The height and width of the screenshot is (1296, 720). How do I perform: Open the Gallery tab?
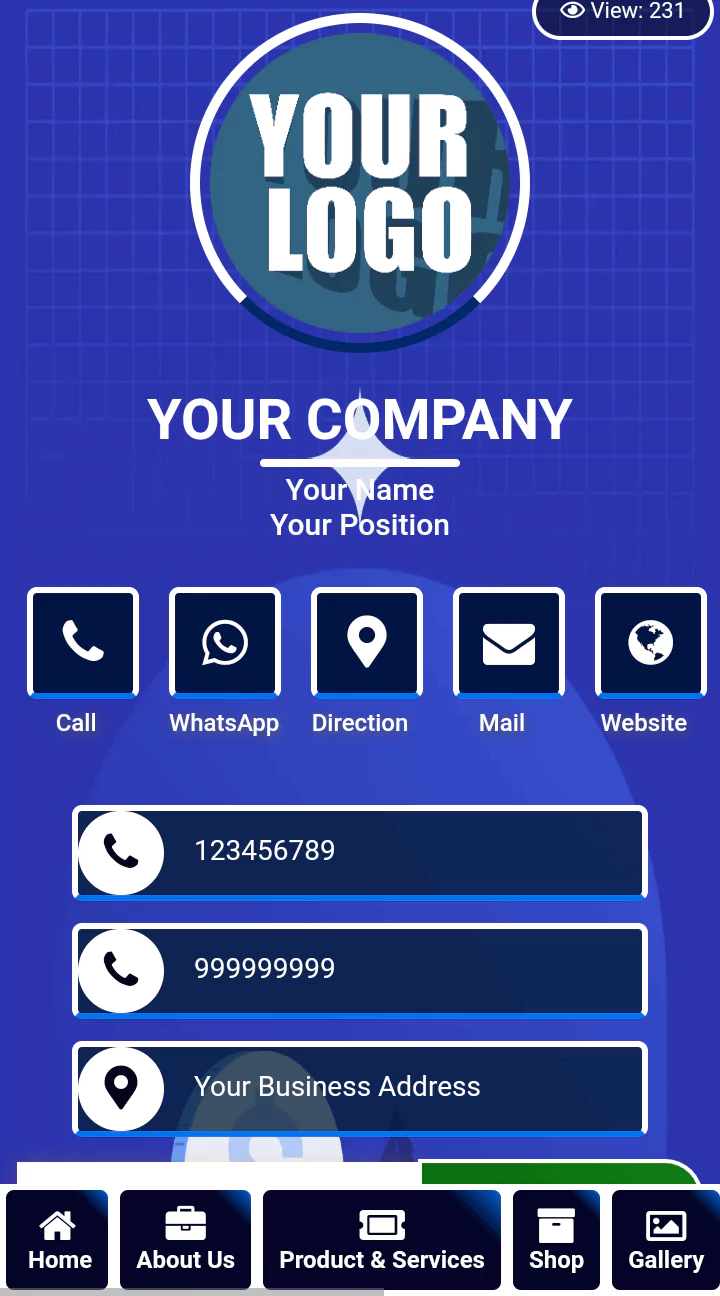665,1240
